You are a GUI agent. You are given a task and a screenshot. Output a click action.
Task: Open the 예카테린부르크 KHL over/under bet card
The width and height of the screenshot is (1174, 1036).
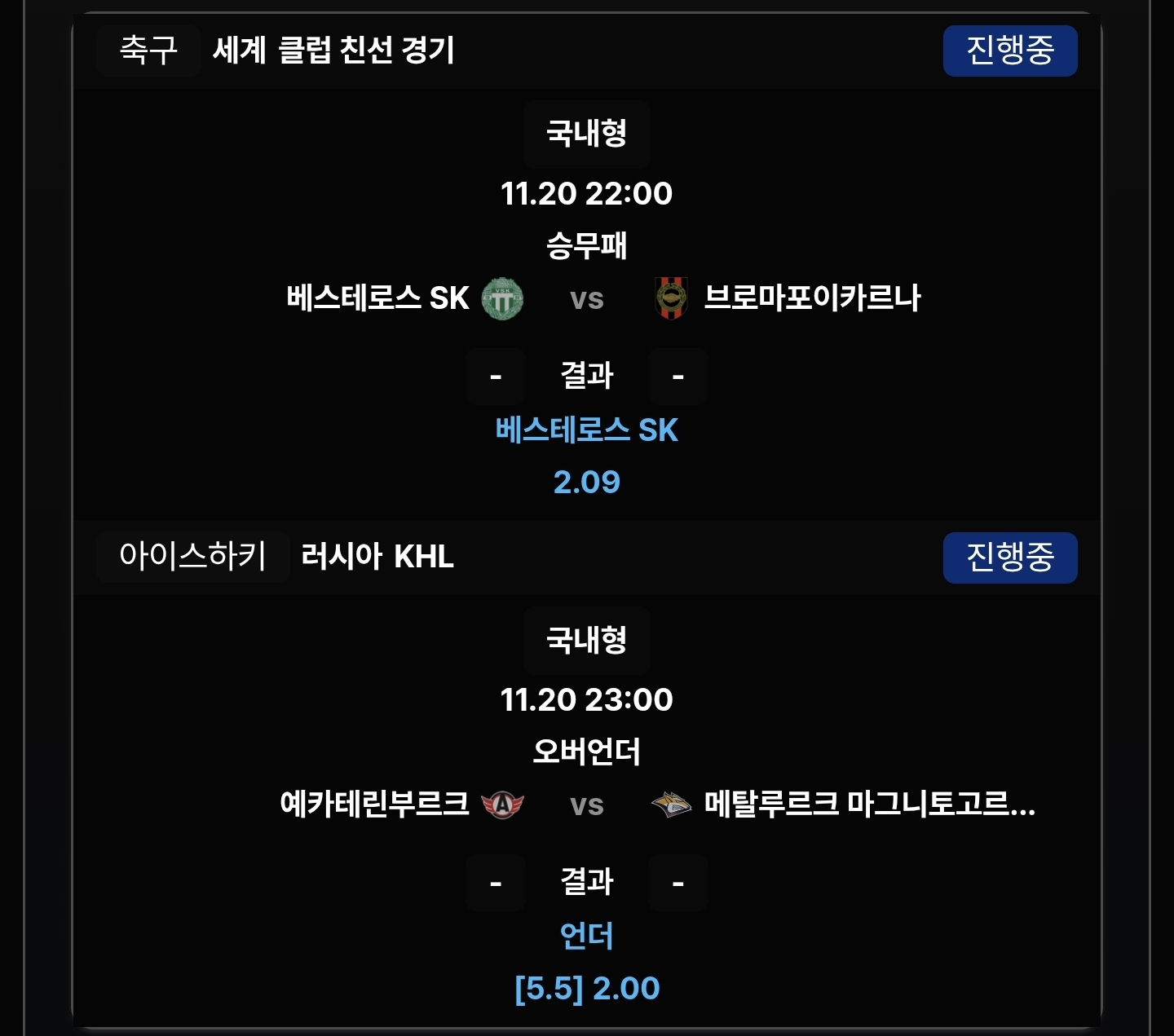[x=587, y=805]
